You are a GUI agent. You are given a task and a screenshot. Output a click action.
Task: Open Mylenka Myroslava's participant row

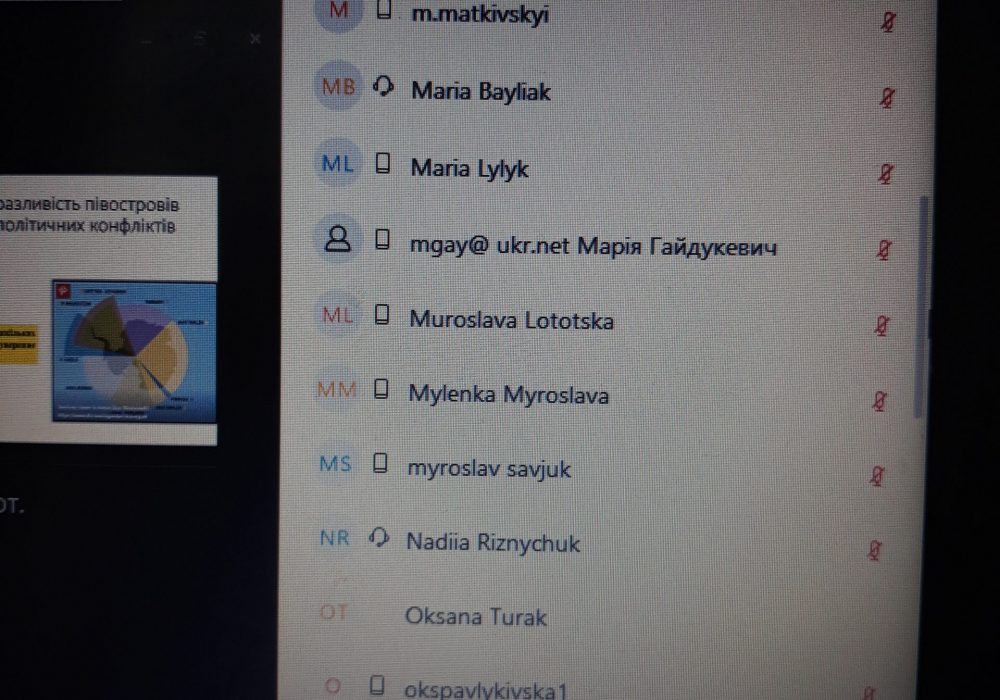pyautogui.click(x=508, y=394)
